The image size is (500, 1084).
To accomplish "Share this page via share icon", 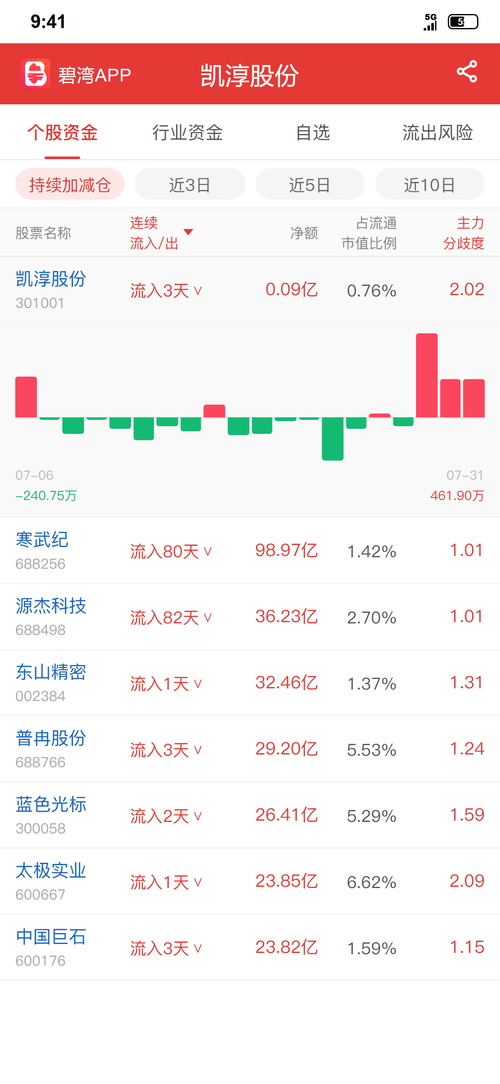I will pos(467,72).
